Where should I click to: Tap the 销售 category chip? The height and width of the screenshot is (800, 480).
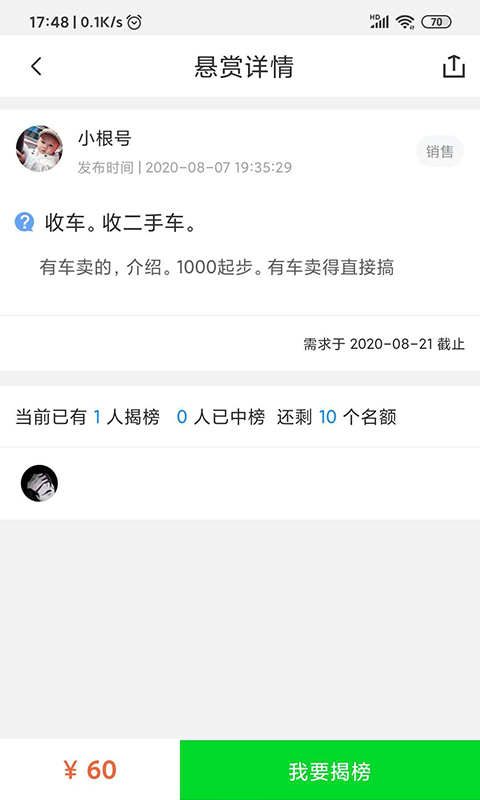[x=440, y=152]
